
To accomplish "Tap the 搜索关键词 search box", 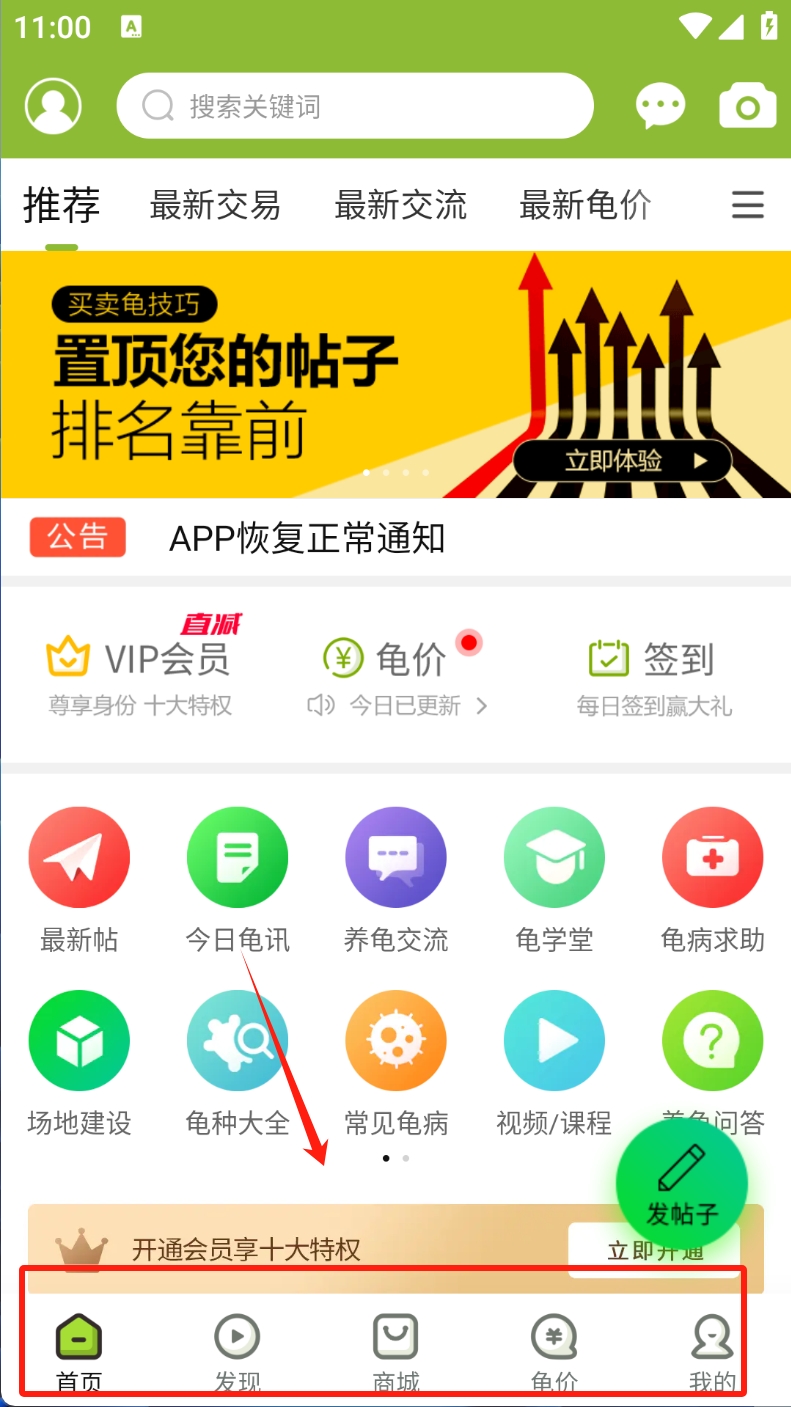I will tap(355, 106).
